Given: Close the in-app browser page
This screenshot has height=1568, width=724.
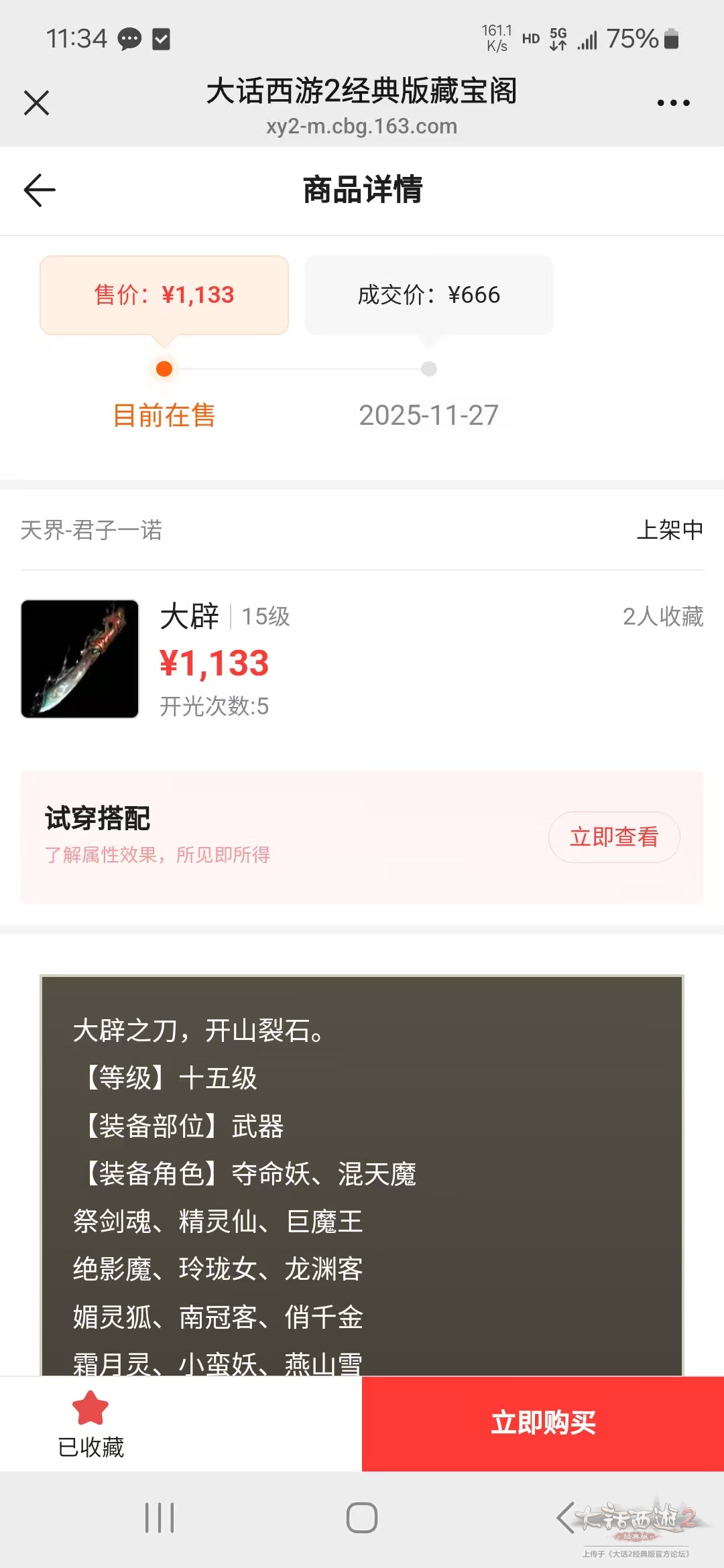Looking at the screenshot, I should pyautogui.click(x=37, y=103).
